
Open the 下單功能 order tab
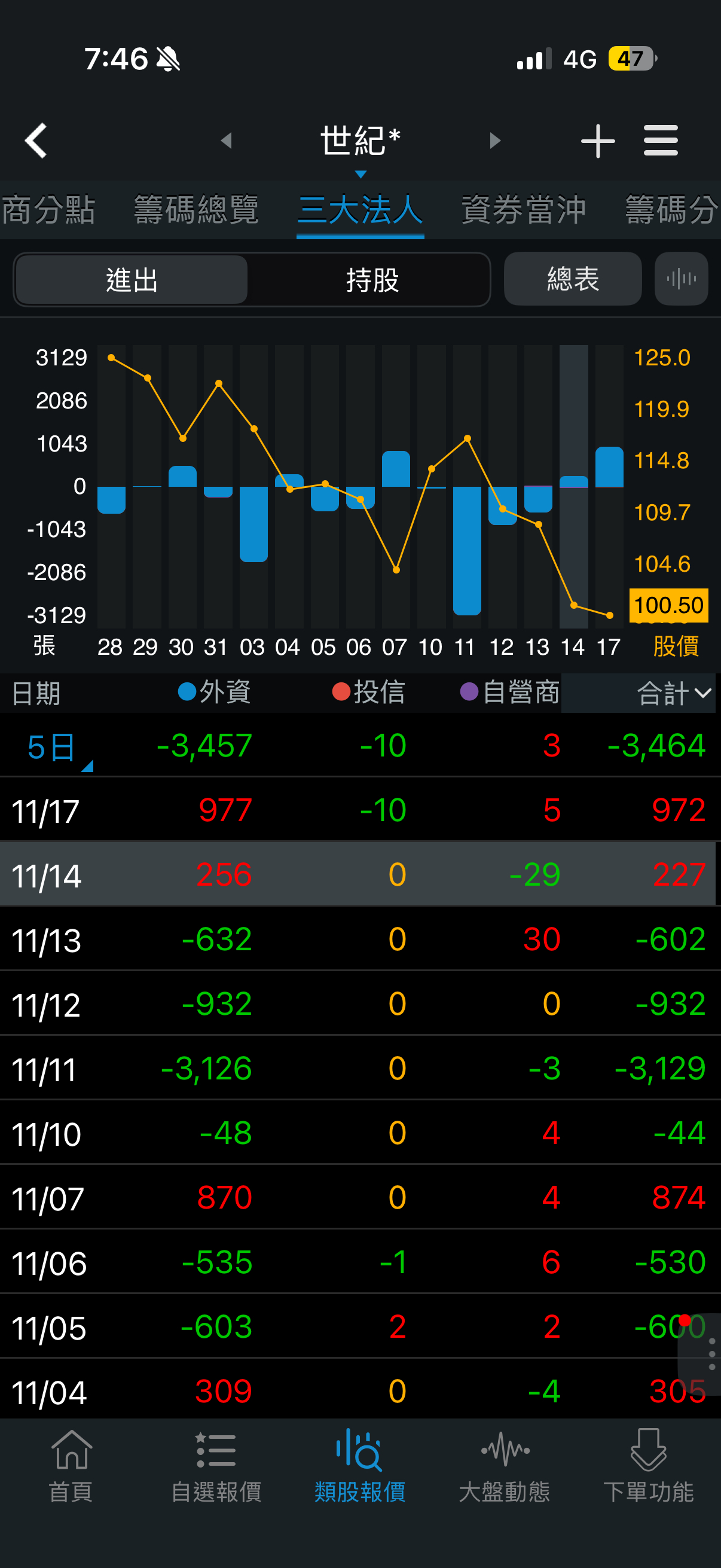tap(649, 1465)
